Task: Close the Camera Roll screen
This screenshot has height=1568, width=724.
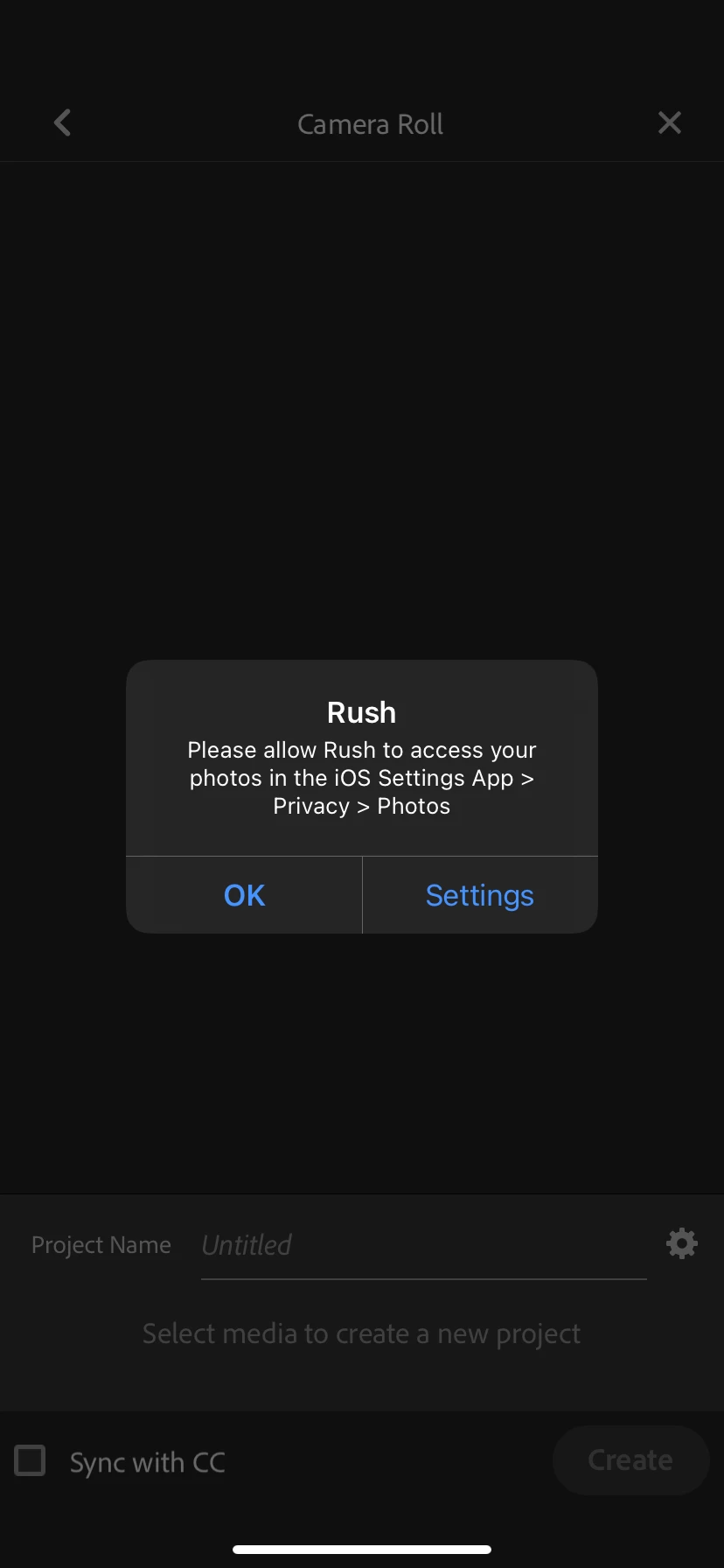Action: 669,123
